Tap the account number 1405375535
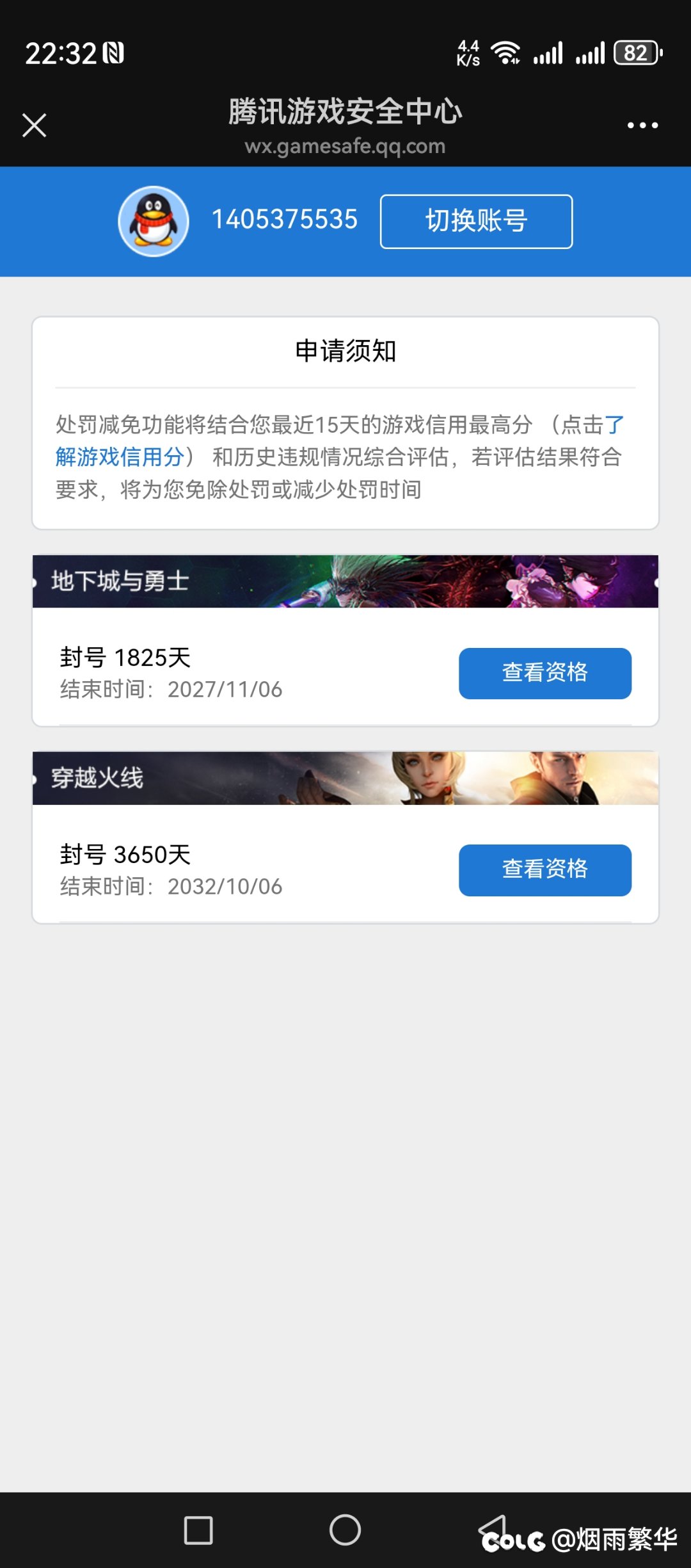691x1568 pixels. [x=285, y=220]
